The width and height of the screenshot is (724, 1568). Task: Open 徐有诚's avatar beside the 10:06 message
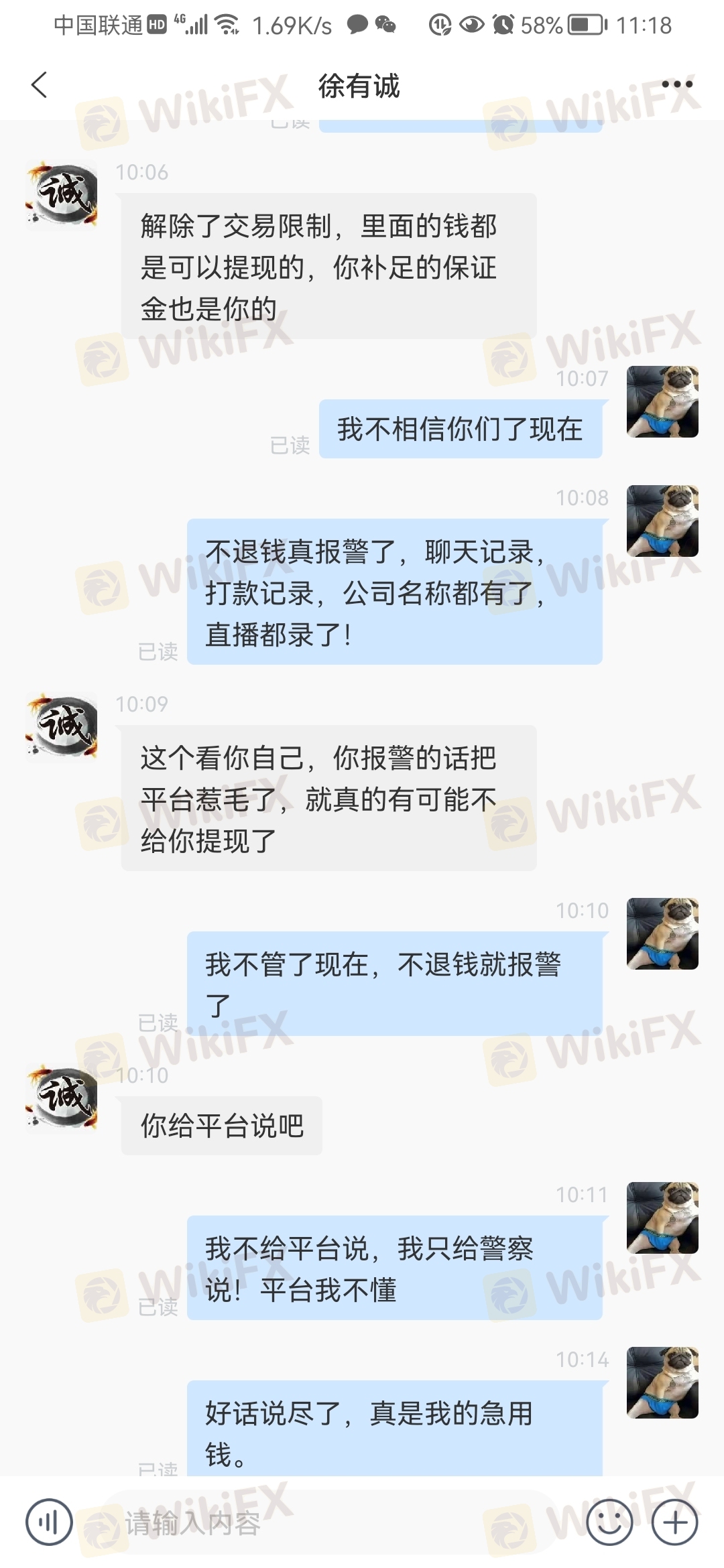click(x=62, y=196)
